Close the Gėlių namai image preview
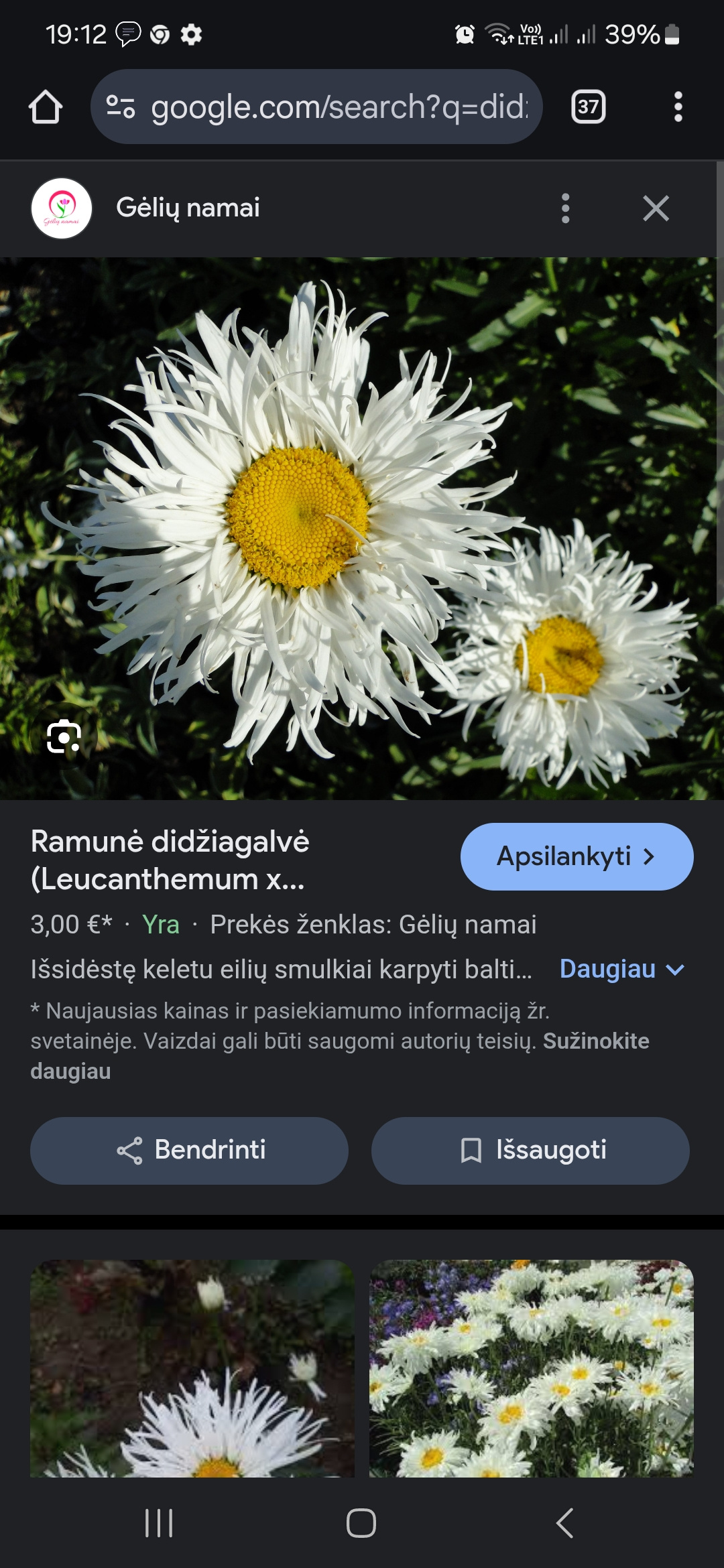Image resolution: width=724 pixels, height=1568 pixels. point(656,208)
